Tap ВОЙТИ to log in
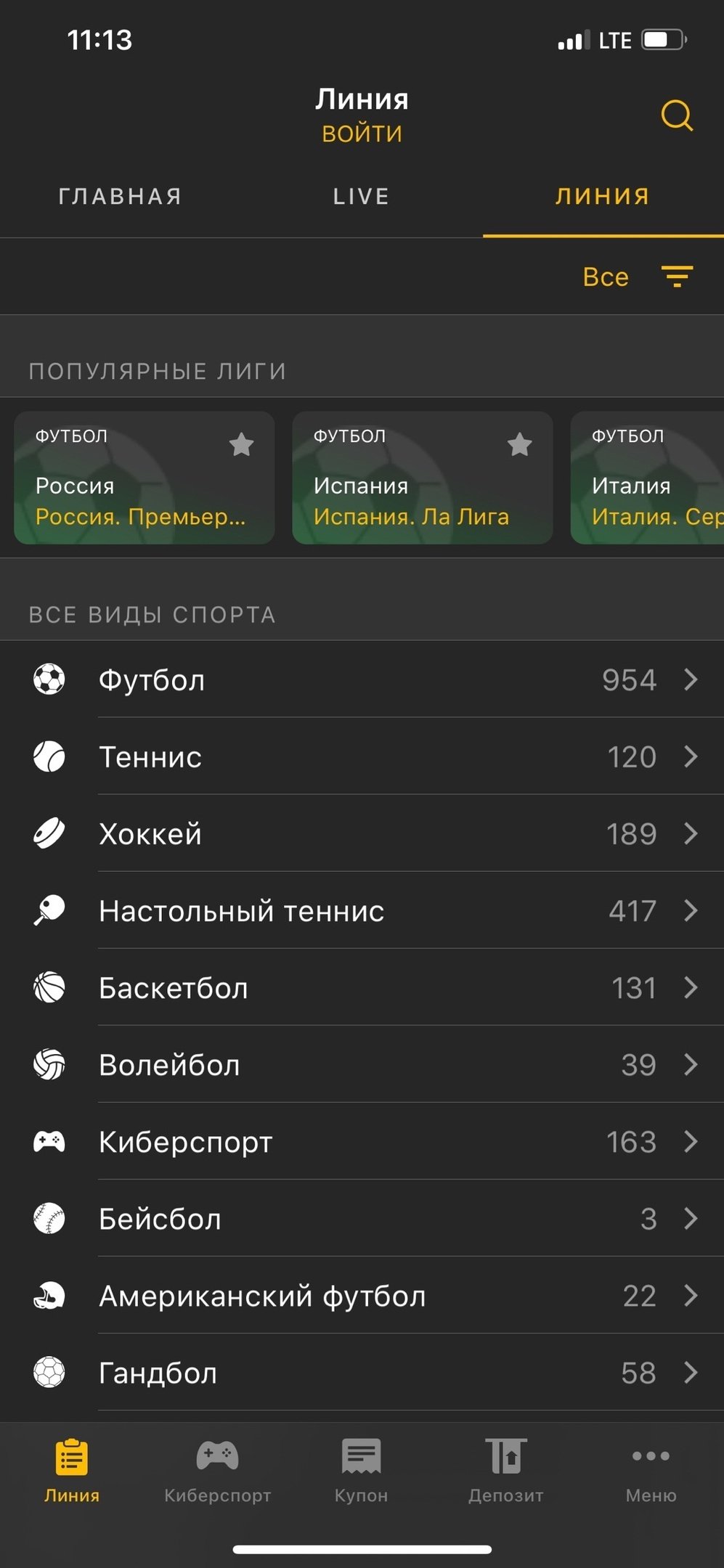 (362, 134)
